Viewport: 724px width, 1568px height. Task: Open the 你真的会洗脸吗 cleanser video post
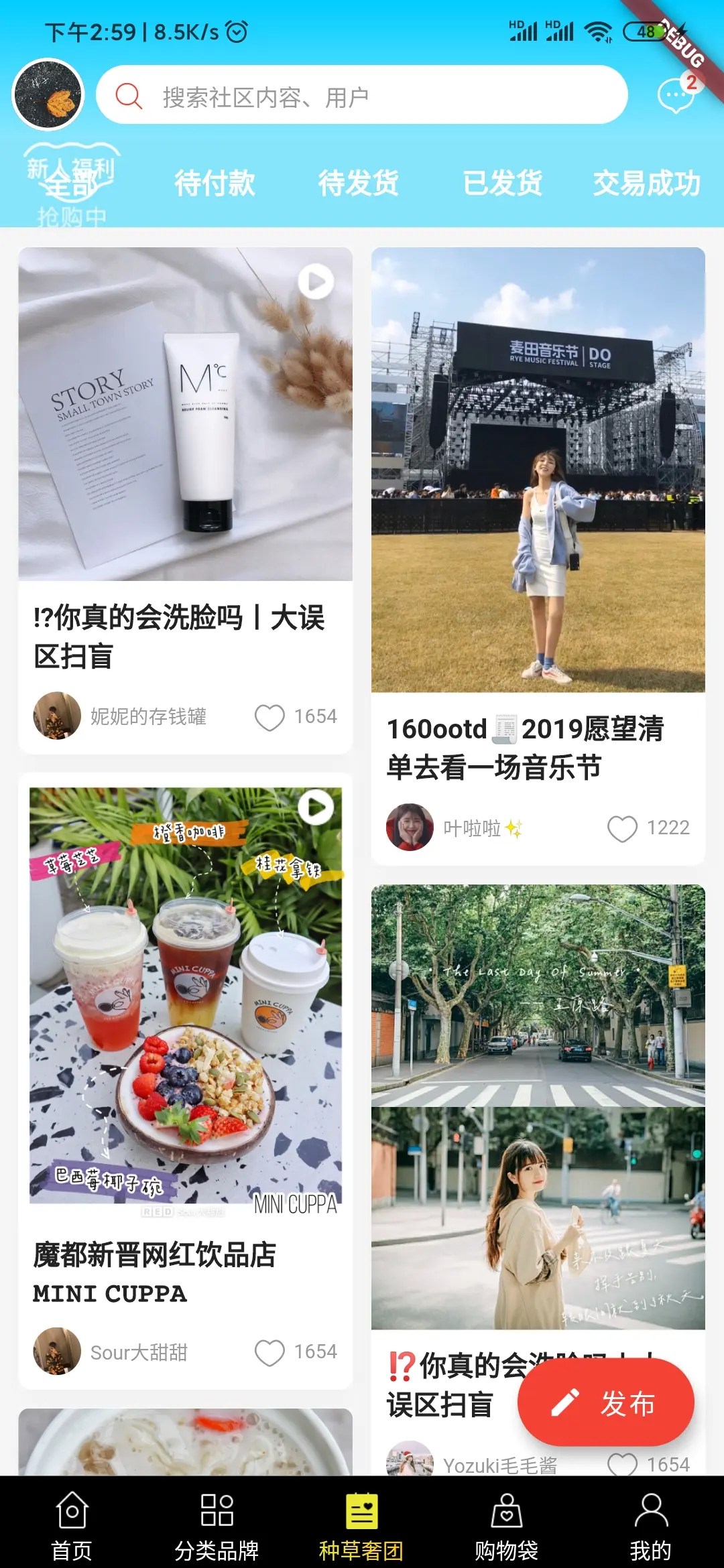tap(185, 415)
